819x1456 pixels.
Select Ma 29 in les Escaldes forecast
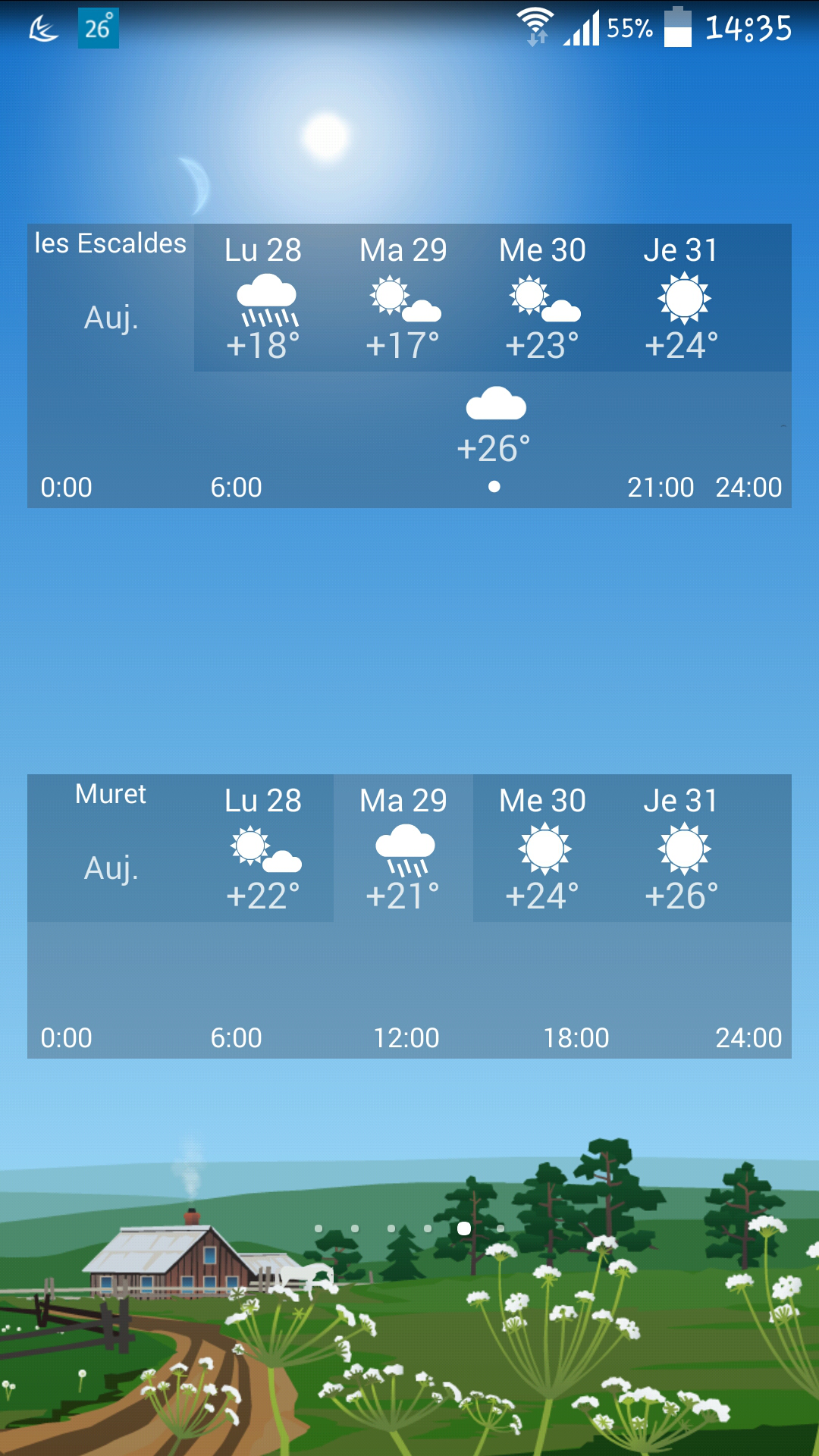pos(403,298)
